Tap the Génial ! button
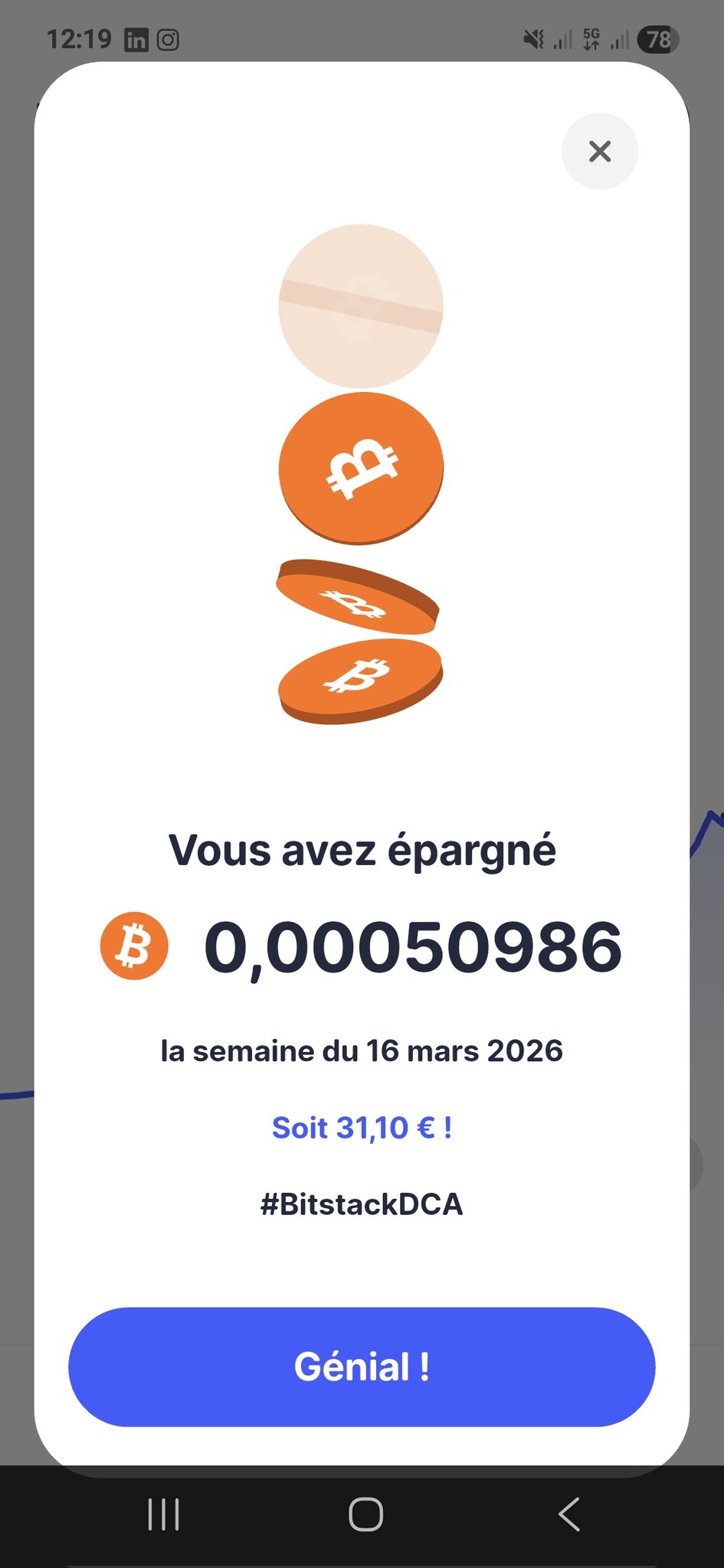The height and width of the screenshot is (1568, 724). [362, 1367]
